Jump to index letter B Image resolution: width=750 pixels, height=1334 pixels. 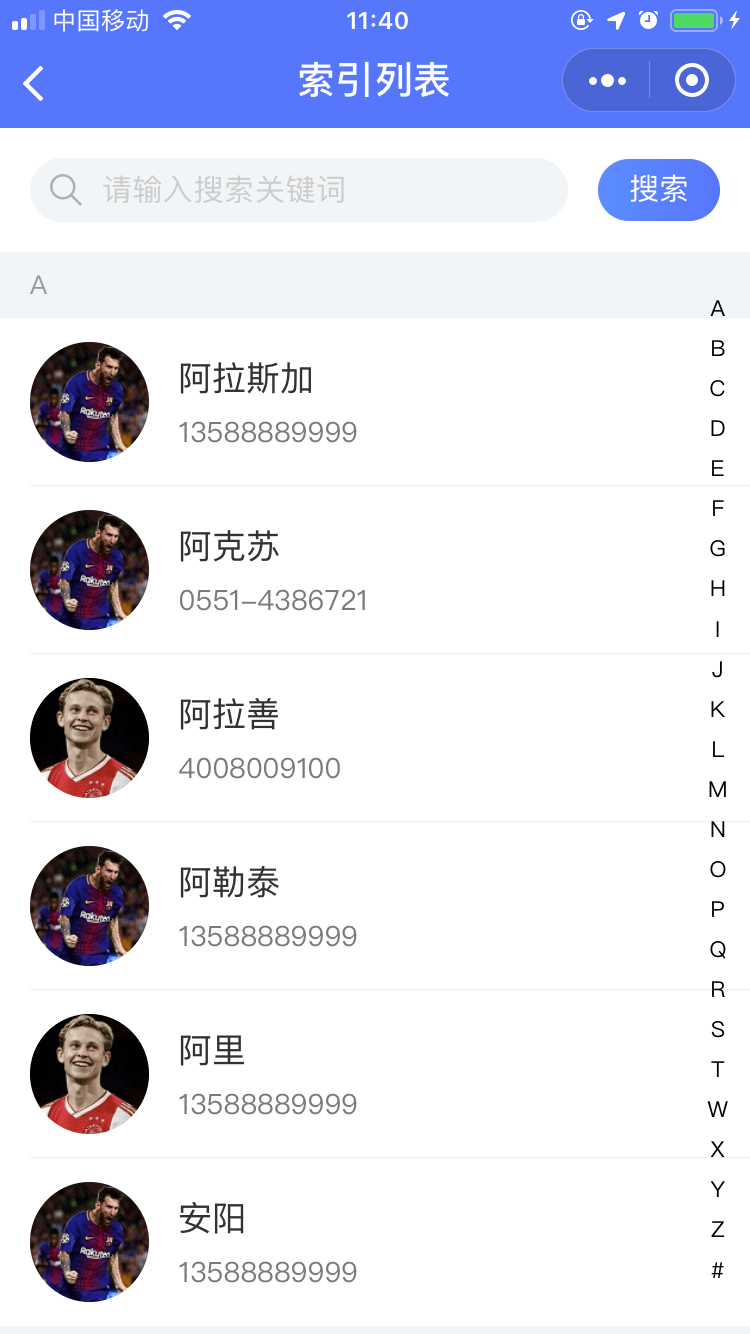pyautogui.click(x=717, y=349)
